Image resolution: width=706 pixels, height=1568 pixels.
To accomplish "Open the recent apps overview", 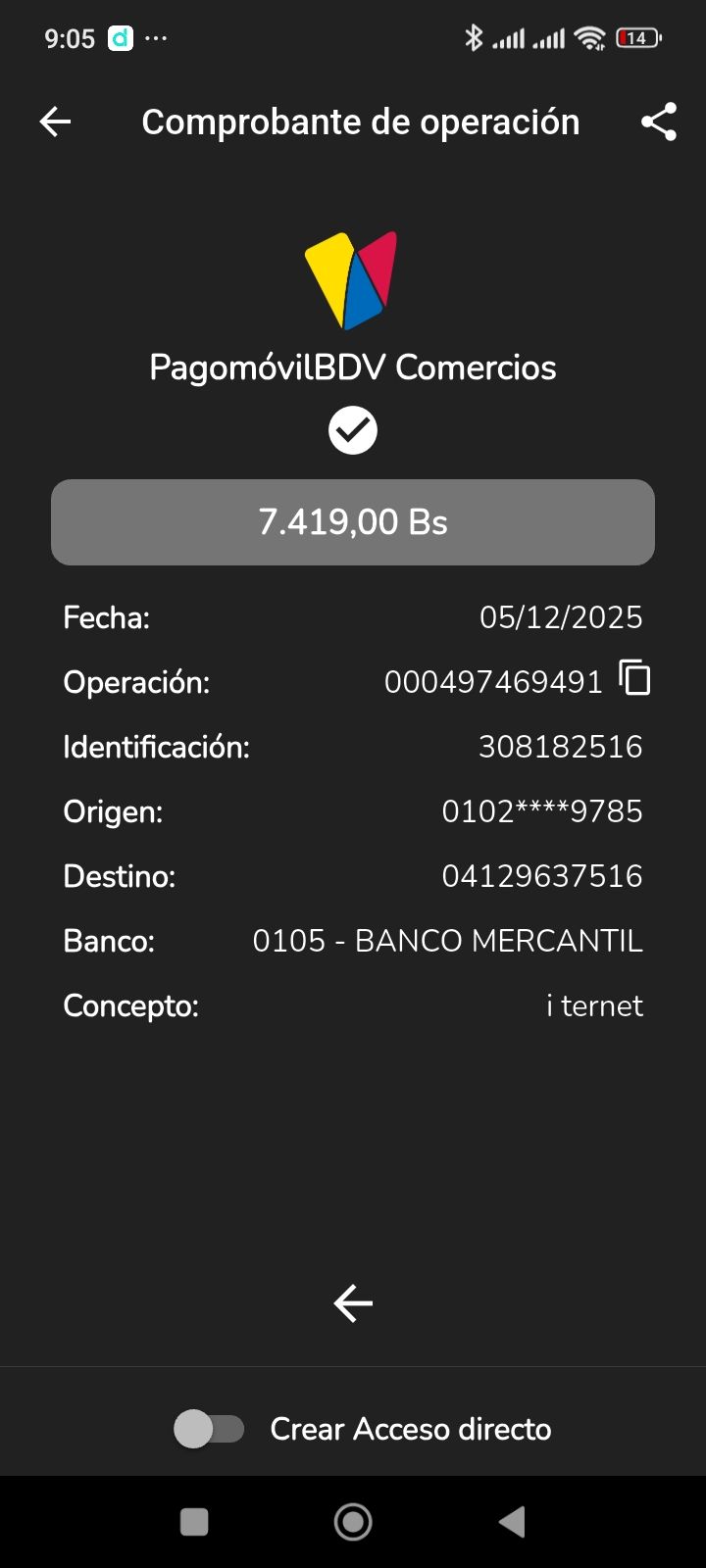I will [x=194, y=1522].
